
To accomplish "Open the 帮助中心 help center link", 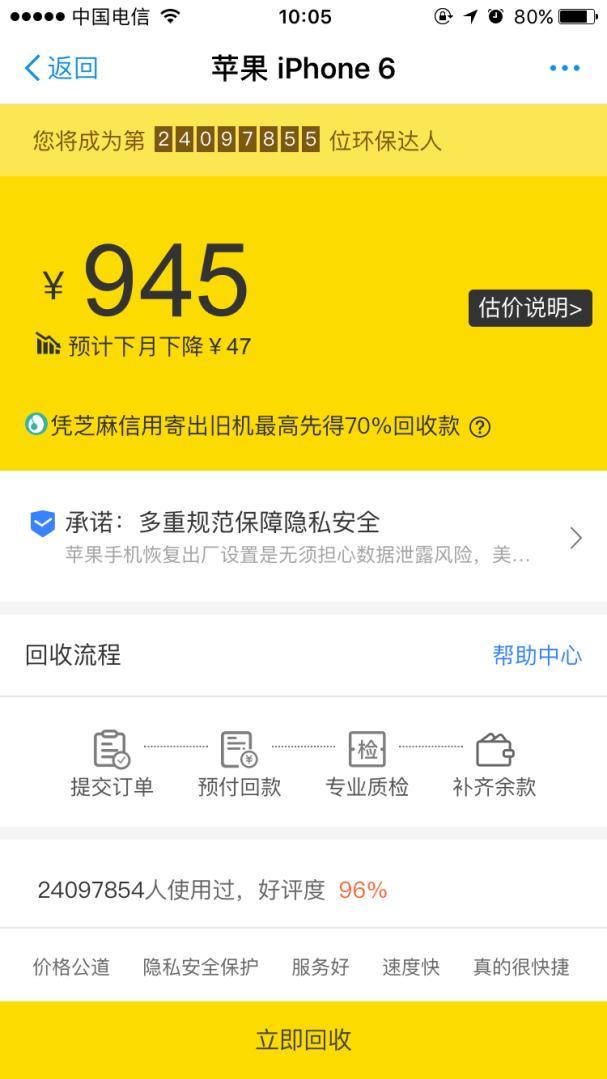I will [537, 656].
